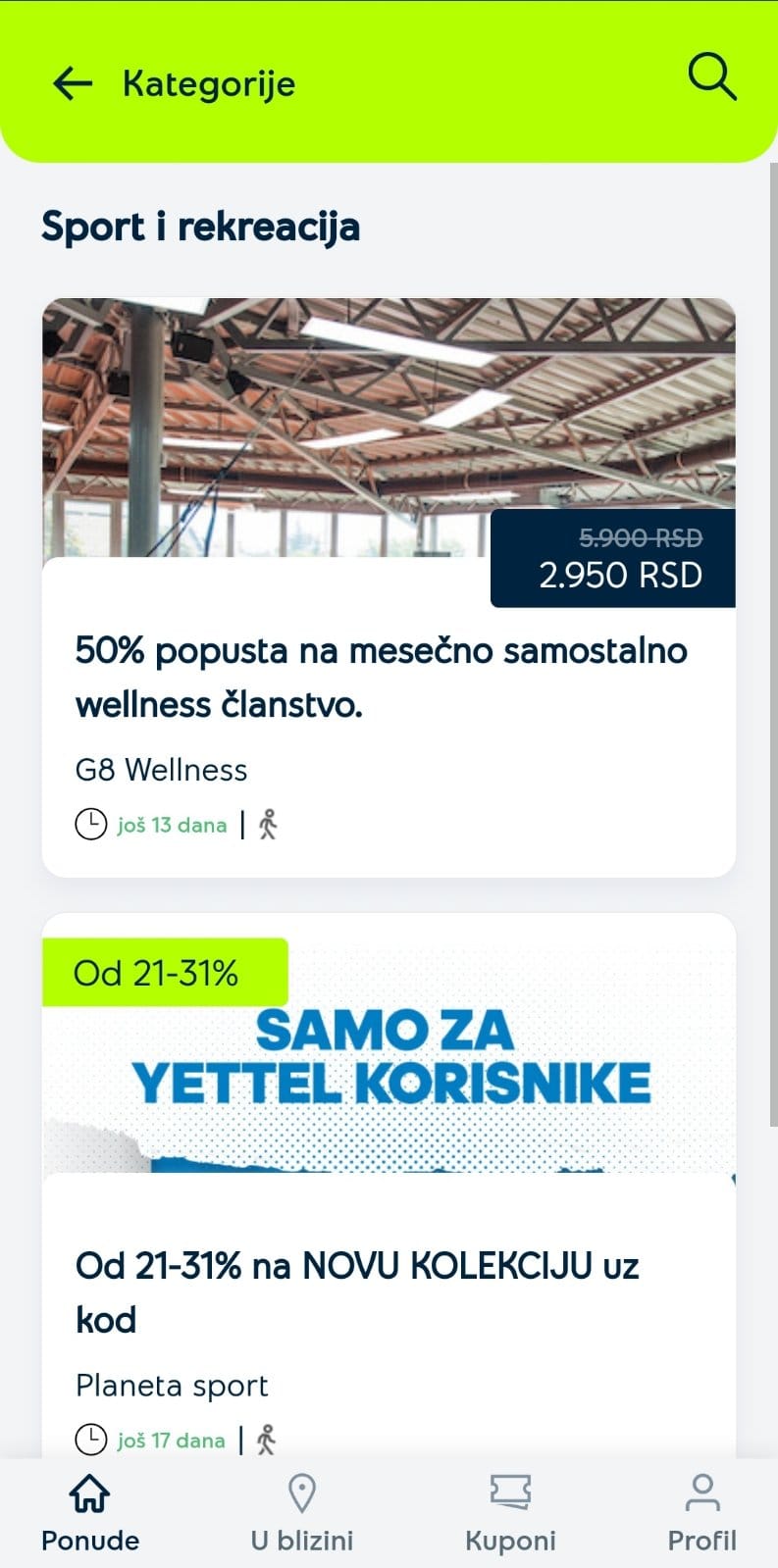Go back with the arrow icon
Image resolution: width=778 pixels, height=1568 pixels.
click(x=72, y=83)
